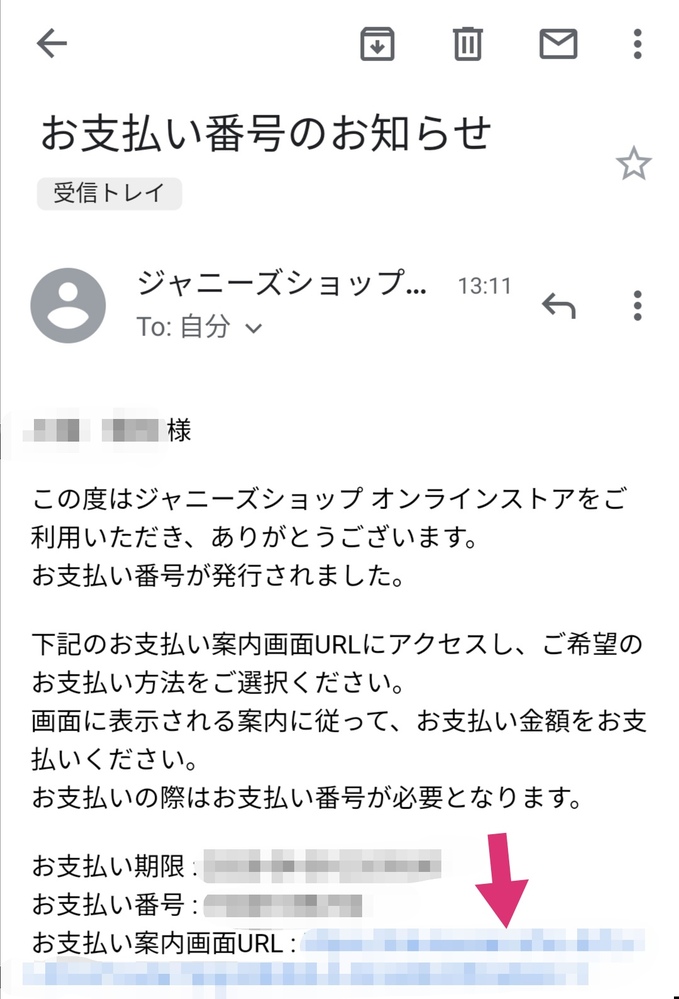Archive this email
Screen dimensions: 679x999
tap(377, 44)
